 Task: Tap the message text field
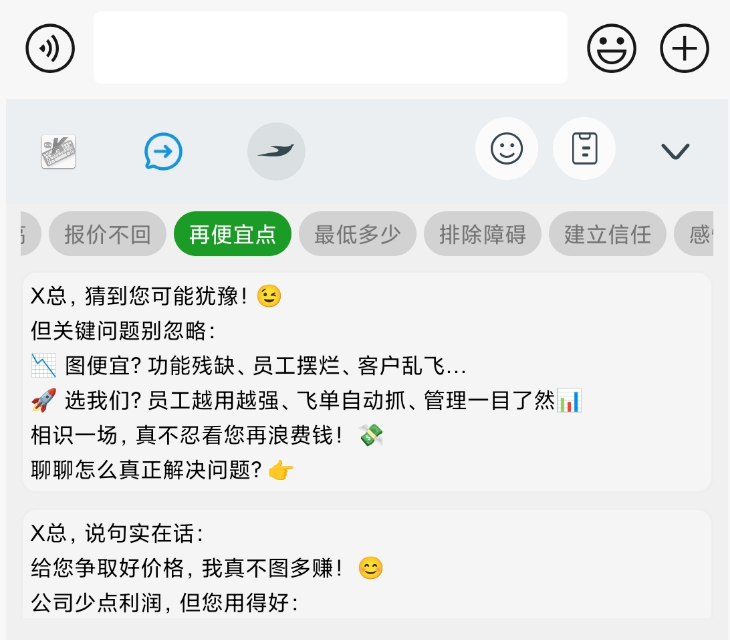click(330, 48)
